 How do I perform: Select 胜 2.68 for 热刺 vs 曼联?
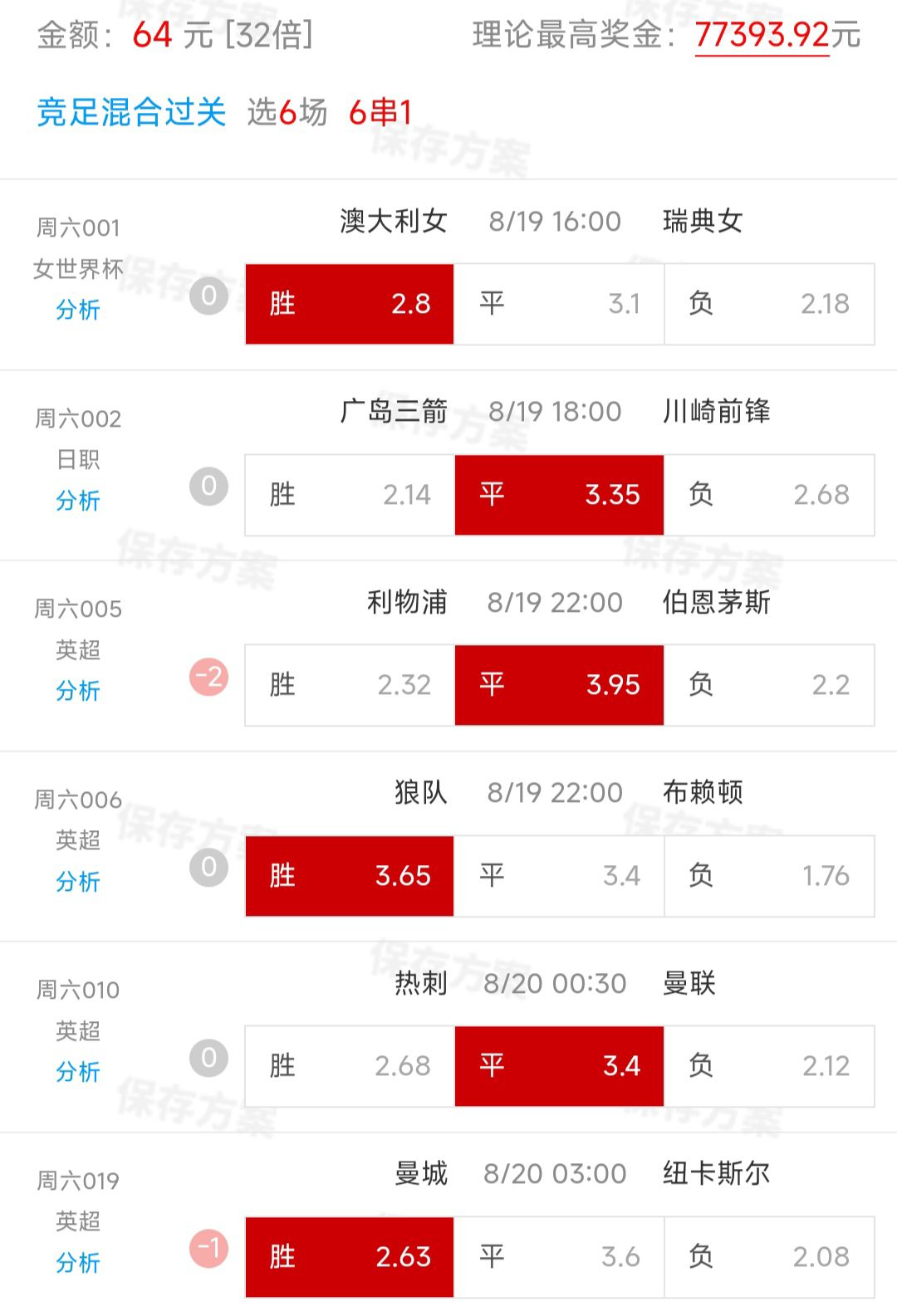point(350,1066)
